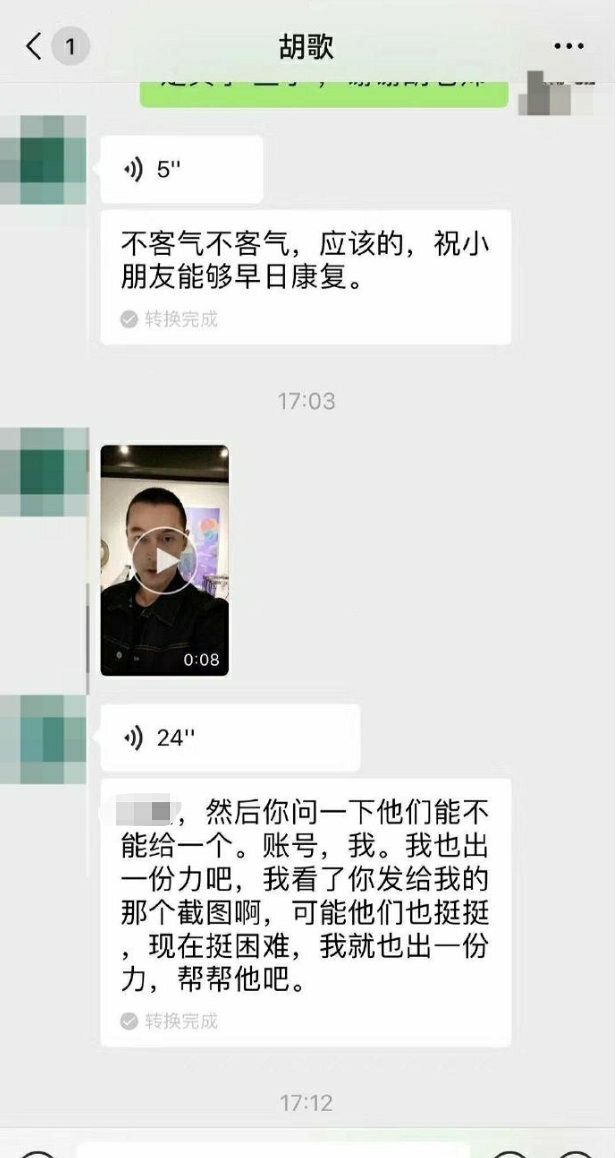Open the chat's three-dot overflow menu
This screenshot has width=616, height=1158.
[x=568, y=46]
